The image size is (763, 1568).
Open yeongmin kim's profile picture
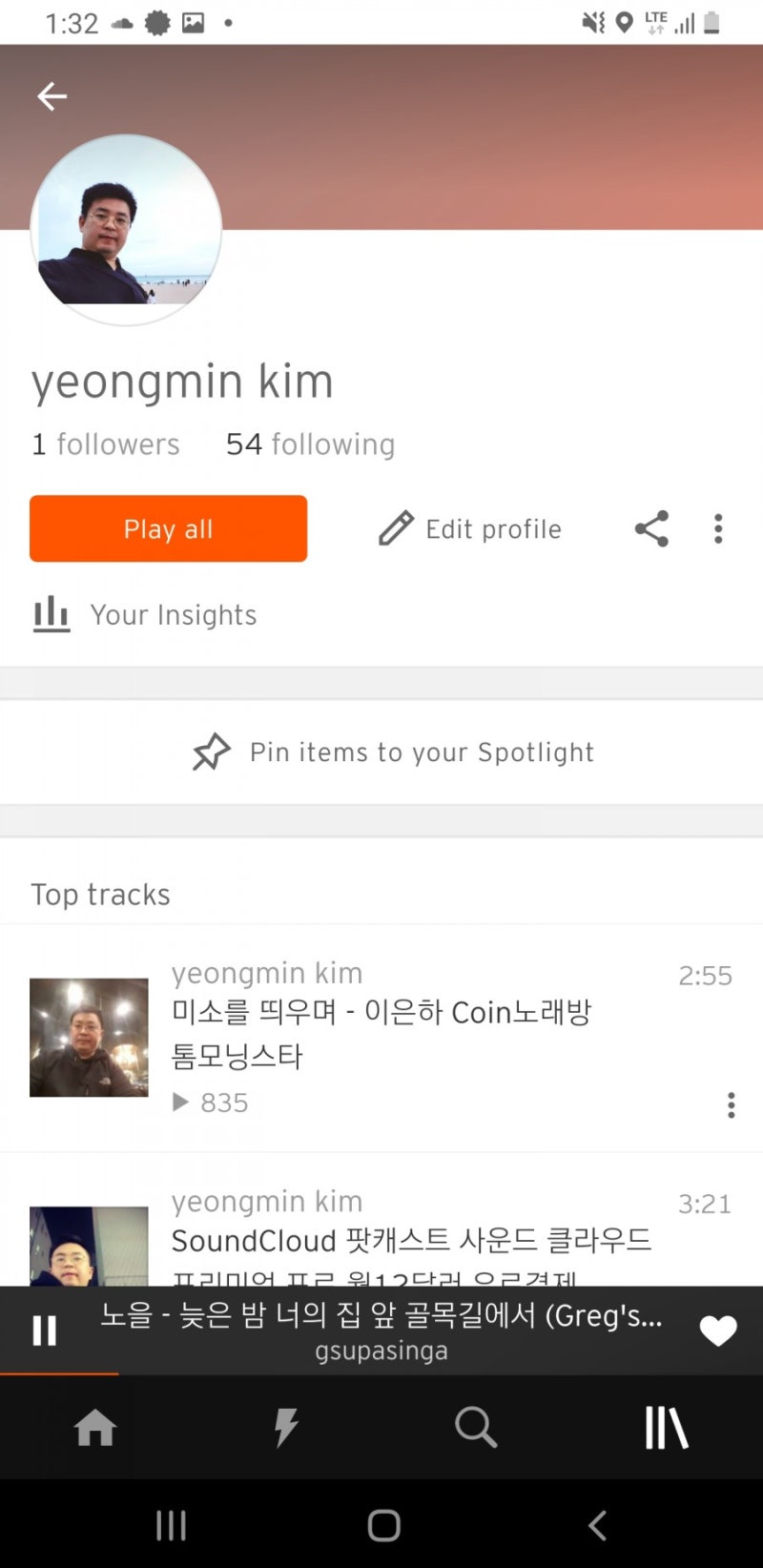(x=125, y=228)
